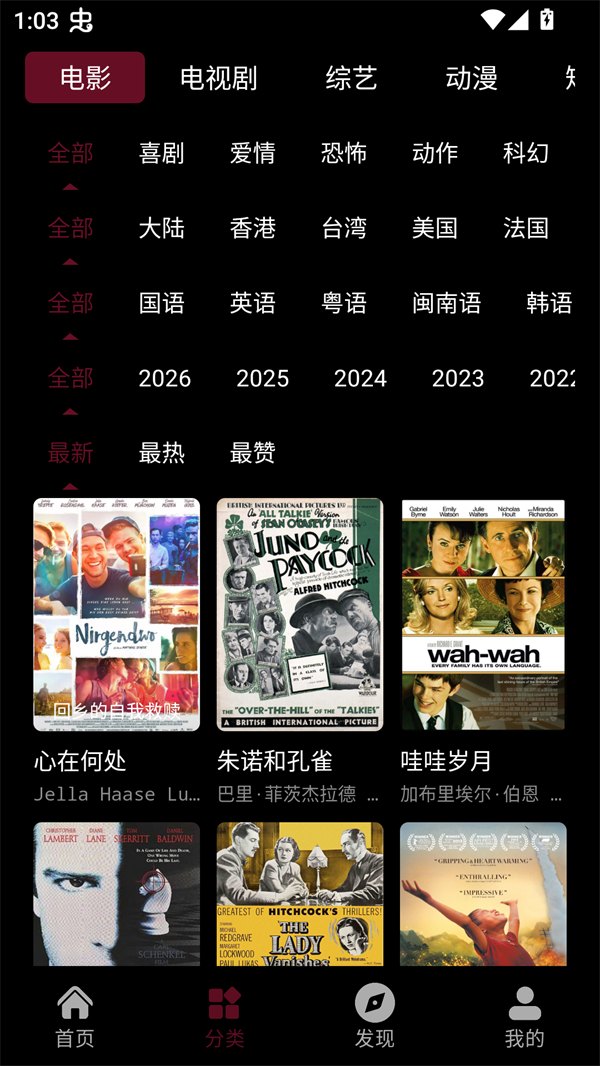Open the movie 哇哇岁月

(x=483, y=614)
